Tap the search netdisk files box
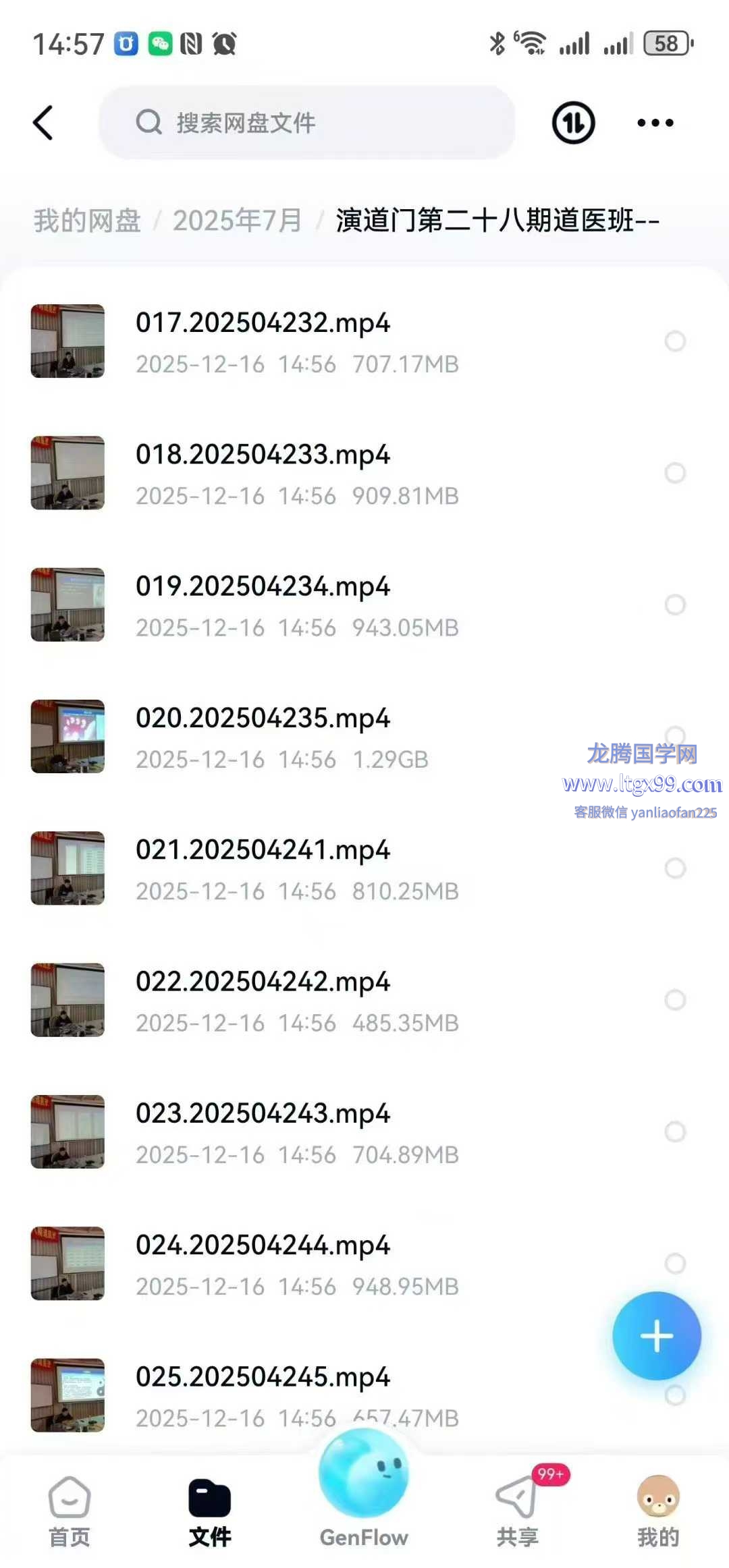This screenshot has width=729, height=1568. (x=307, y=123)
